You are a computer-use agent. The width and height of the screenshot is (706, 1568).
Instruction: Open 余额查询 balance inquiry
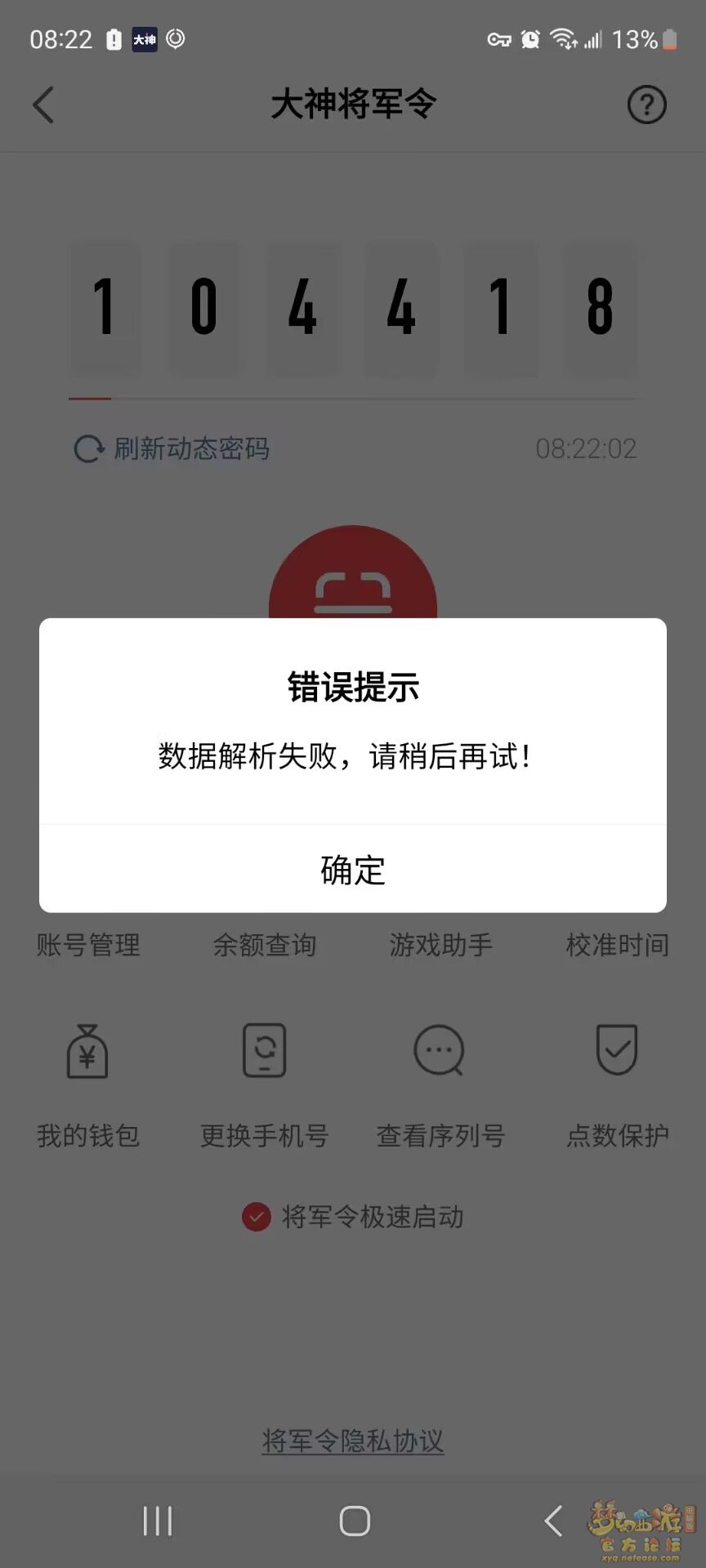pos(265,945)
